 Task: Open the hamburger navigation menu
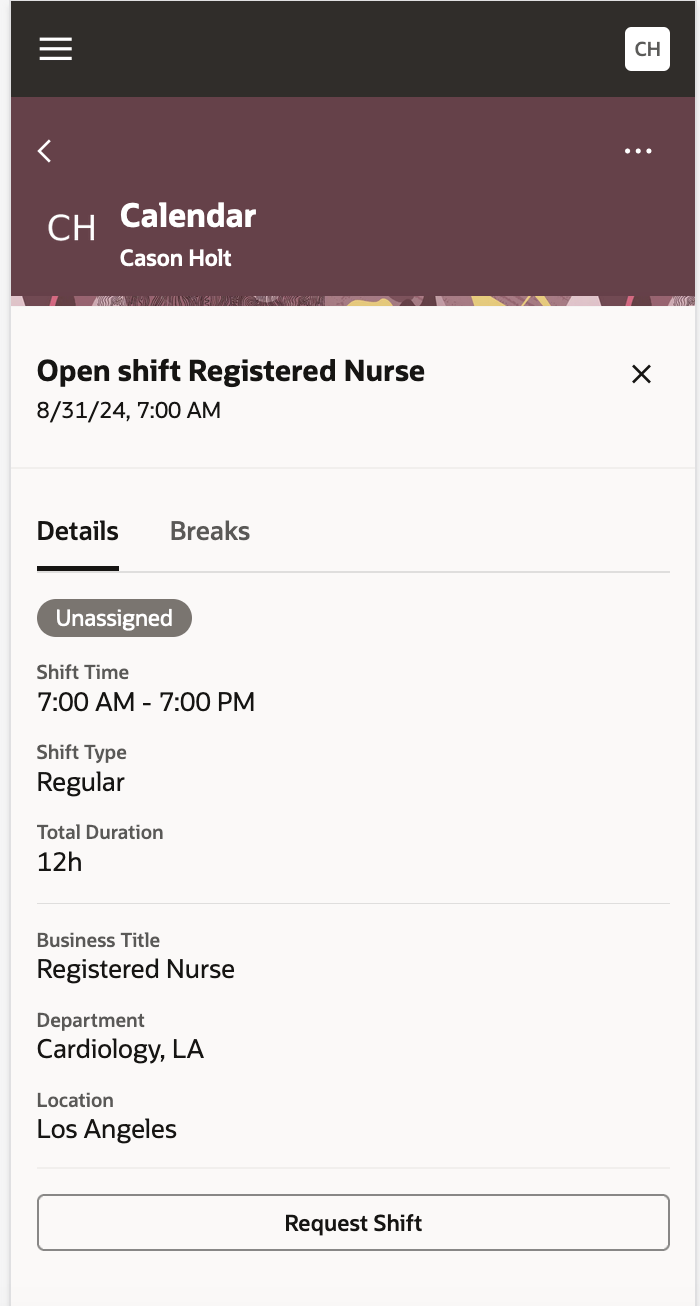click(56, 49)
